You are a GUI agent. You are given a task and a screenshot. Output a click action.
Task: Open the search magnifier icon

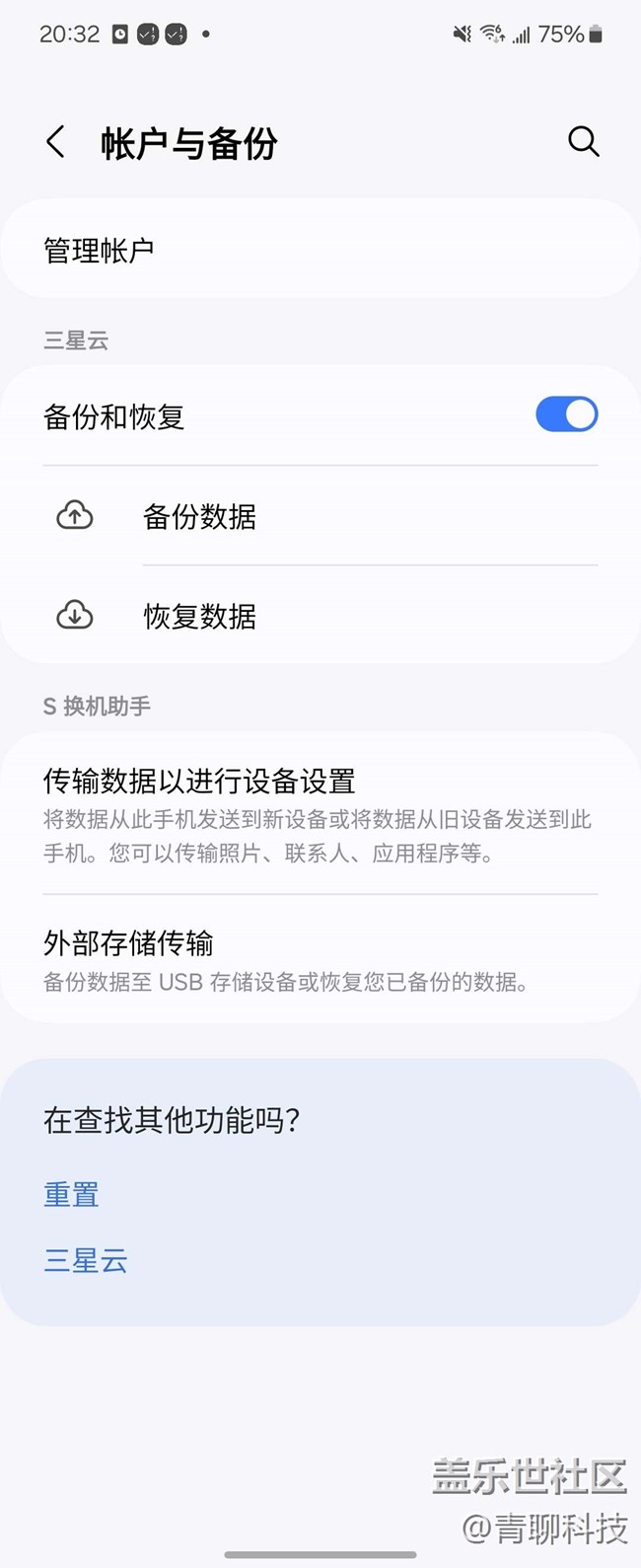(583, 142)
